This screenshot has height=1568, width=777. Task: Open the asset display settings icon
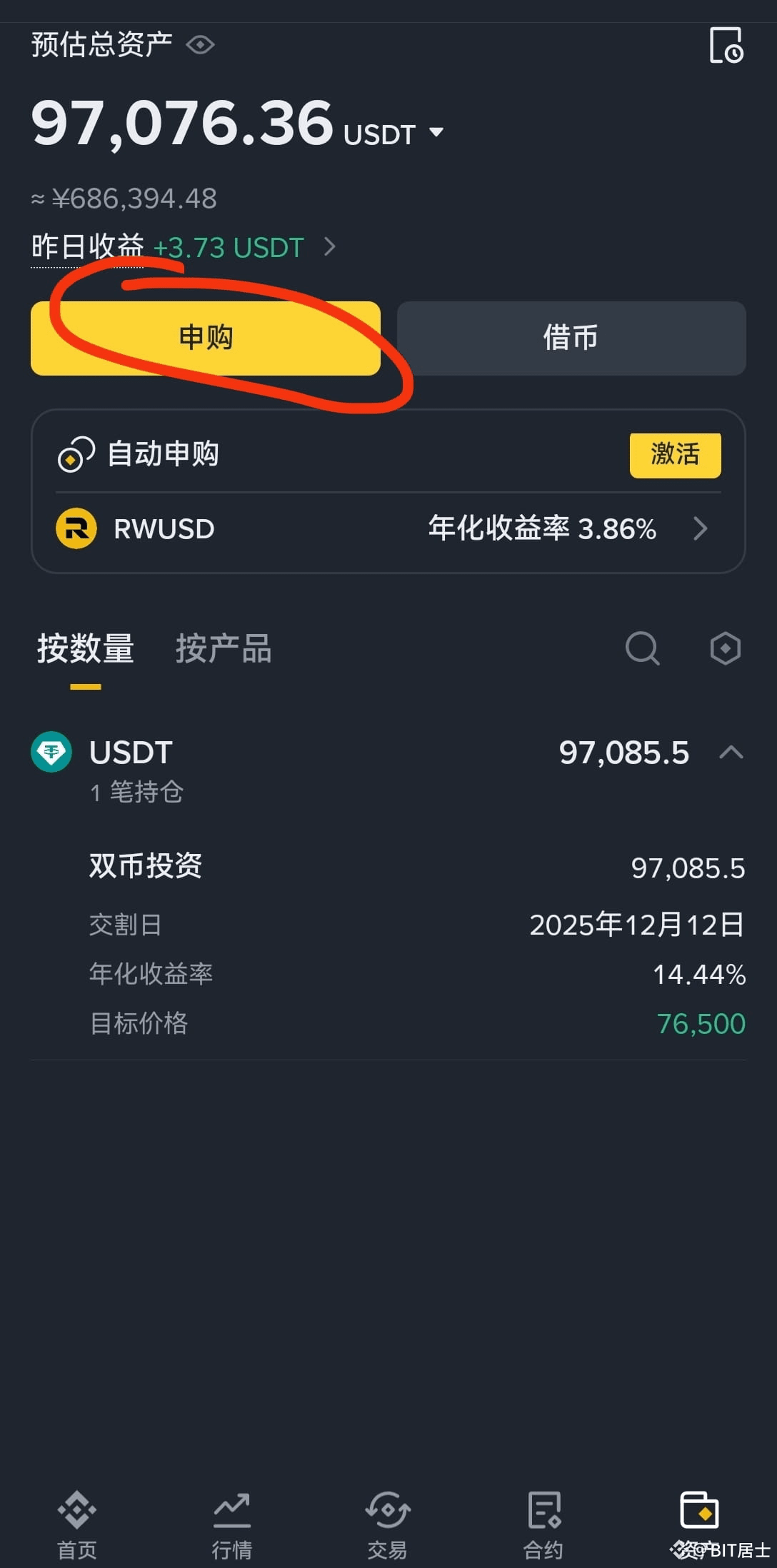tap(725, 648)
